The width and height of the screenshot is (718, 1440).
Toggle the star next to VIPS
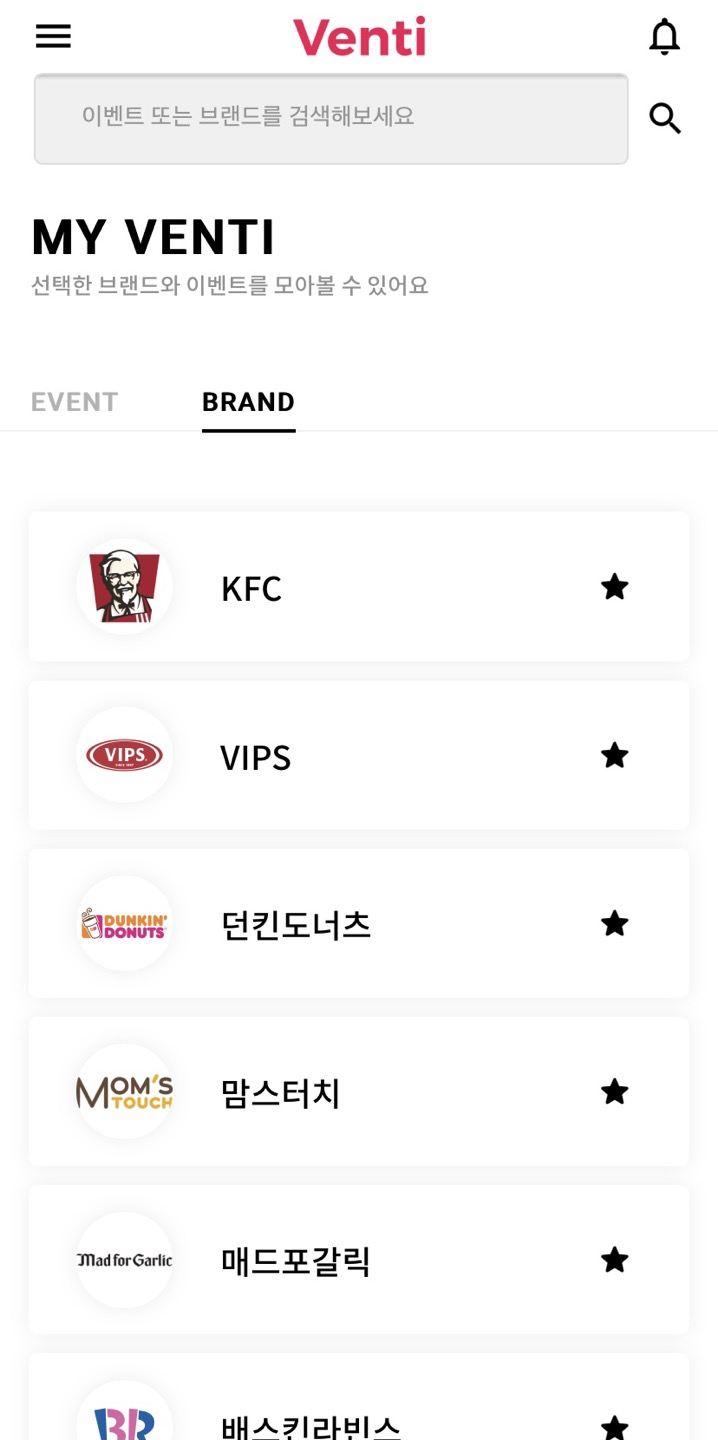pyautogui.click(x=614, y=756)
